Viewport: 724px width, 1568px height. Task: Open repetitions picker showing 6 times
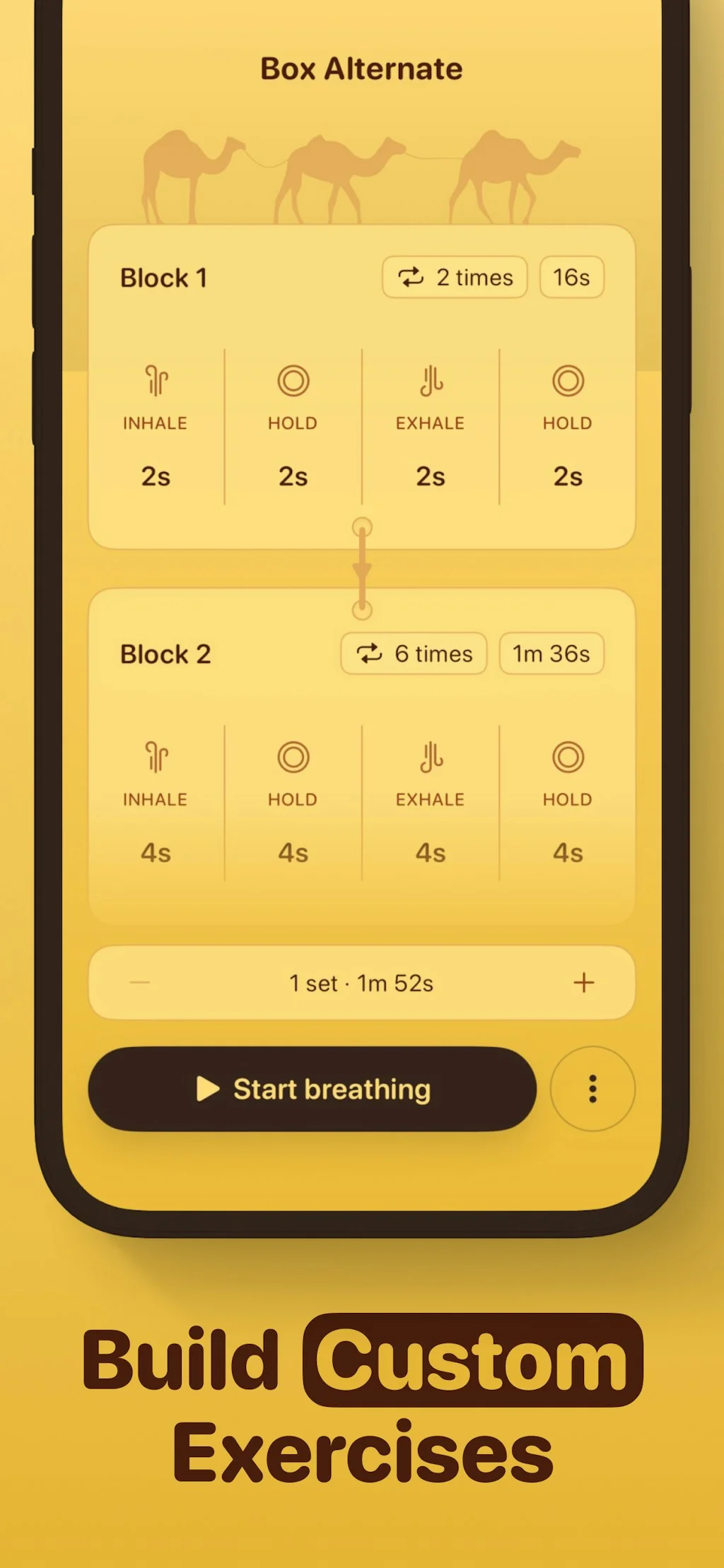point(414,654)
